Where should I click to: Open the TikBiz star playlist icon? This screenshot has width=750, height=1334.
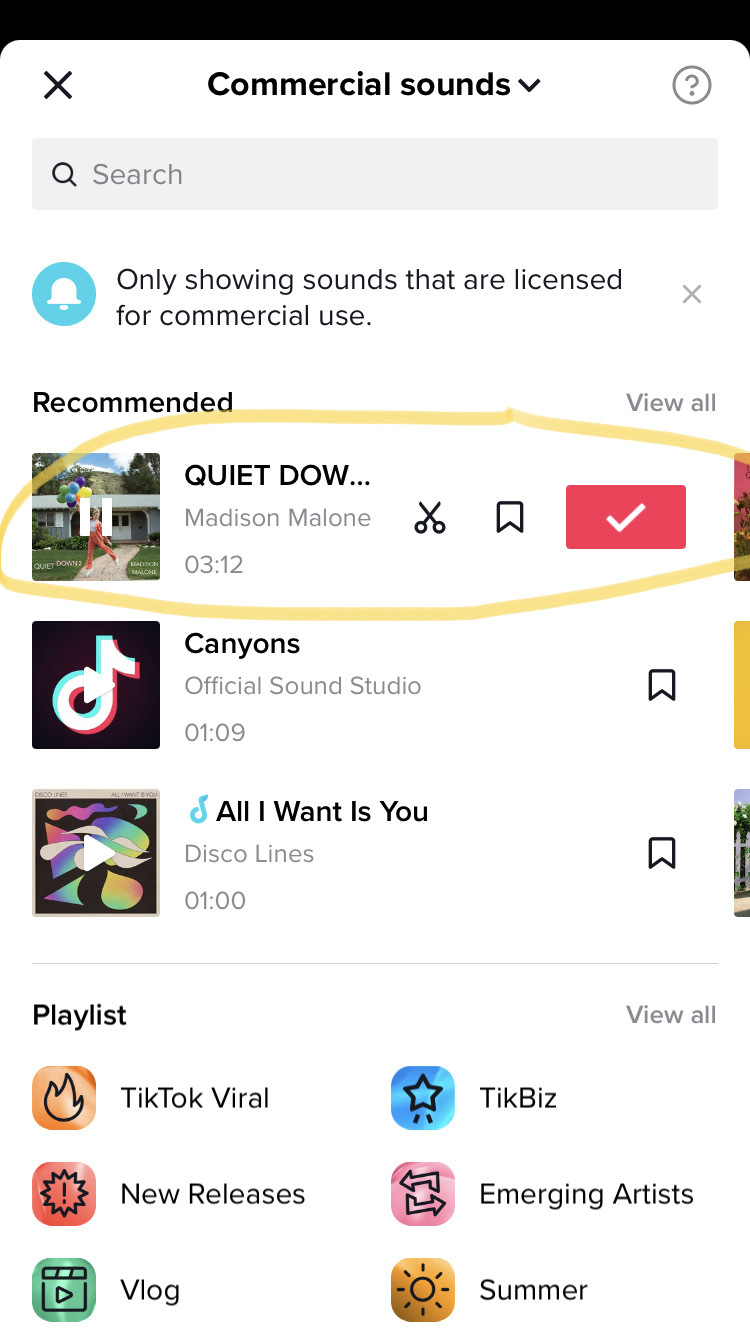pos(422,1097)
